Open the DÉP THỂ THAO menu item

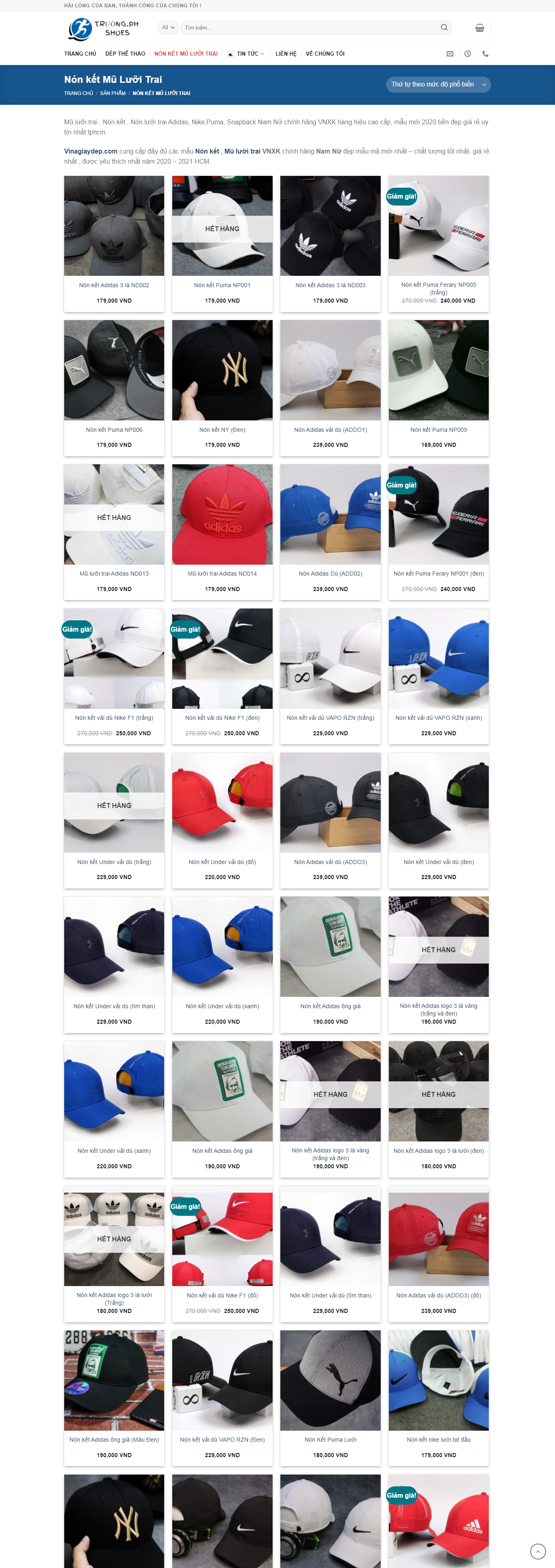(x=126, y=54)
